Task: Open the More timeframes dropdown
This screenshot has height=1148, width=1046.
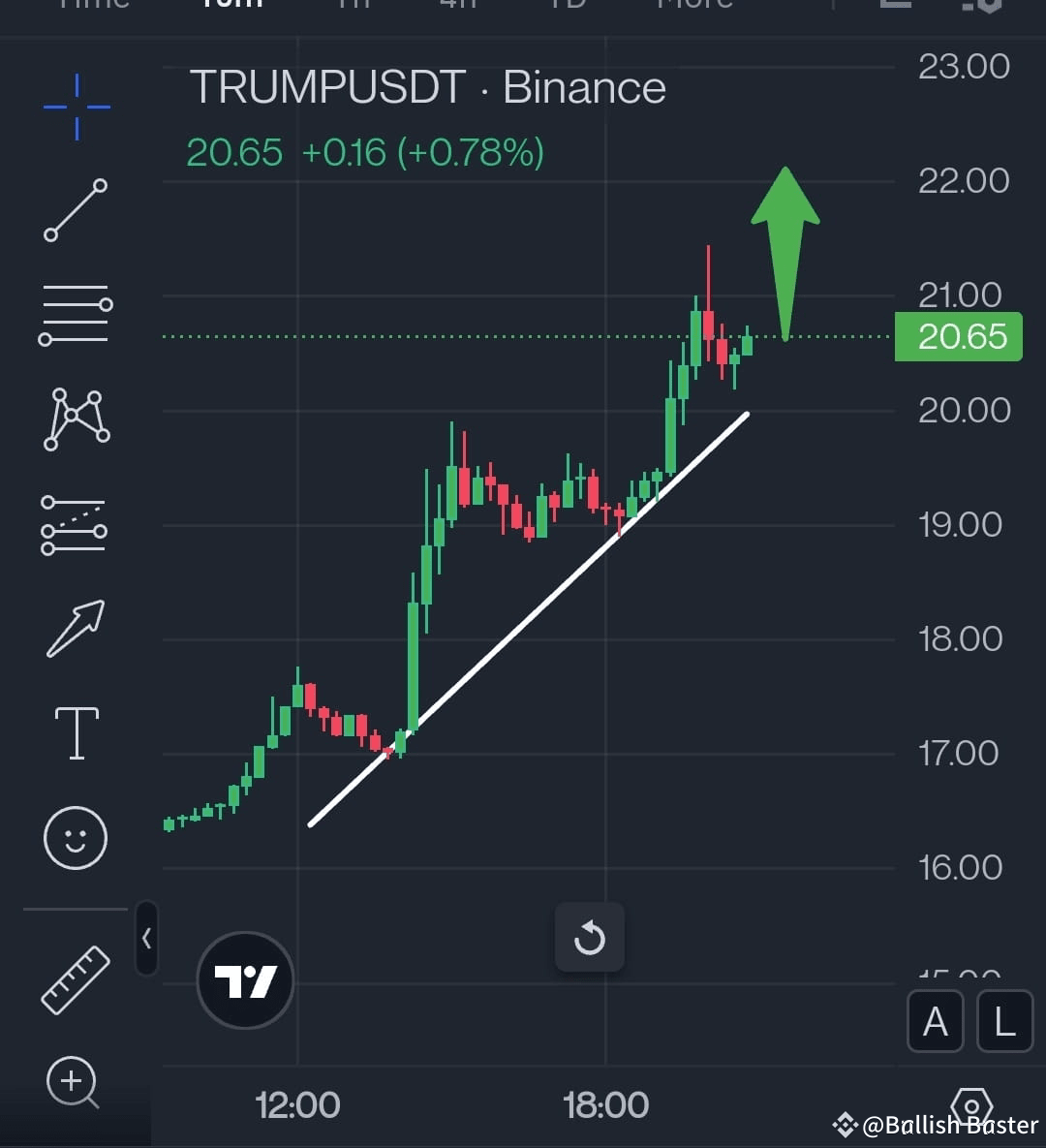Action: 693,6
